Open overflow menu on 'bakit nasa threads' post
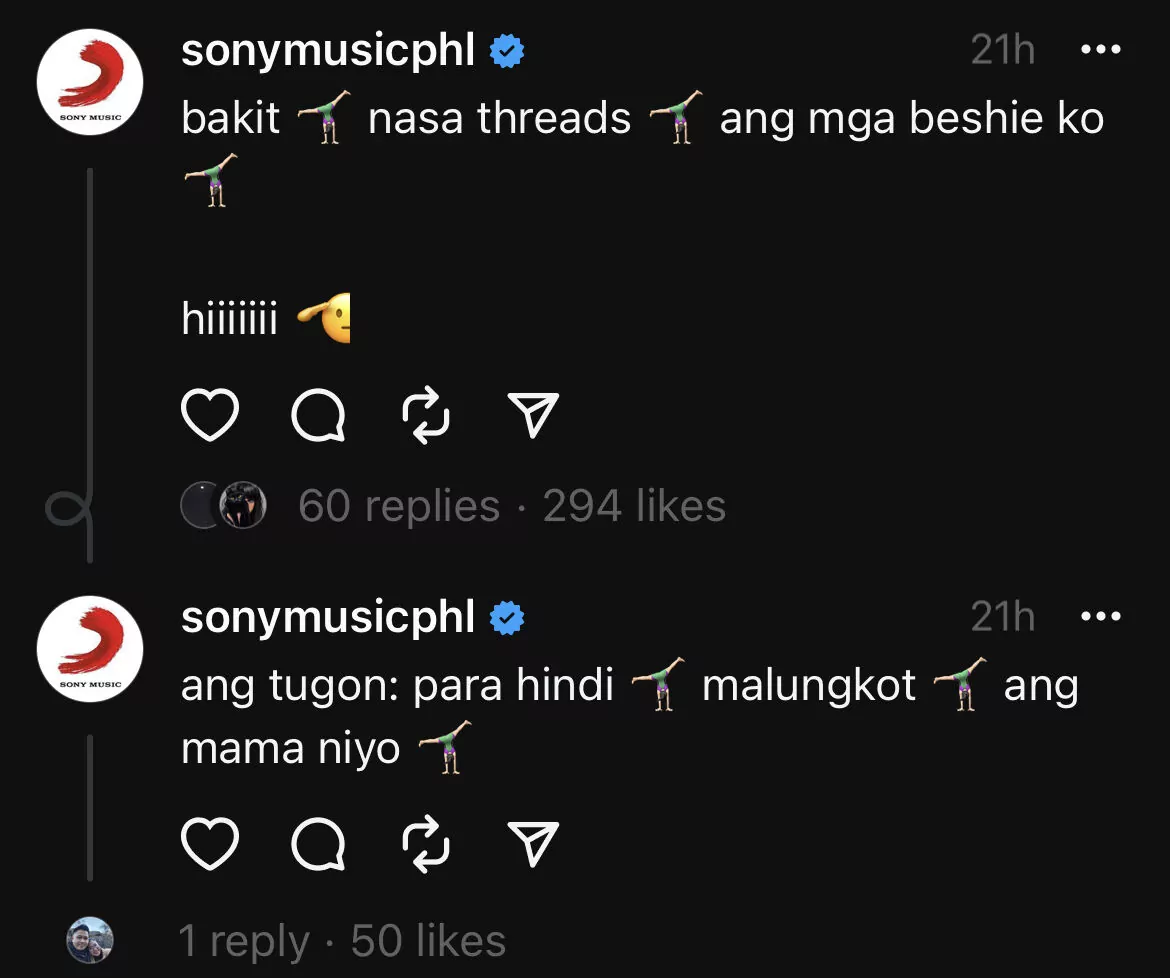Image resolution: width=1170 pixels, height=978 pixels. [1101, 50]
